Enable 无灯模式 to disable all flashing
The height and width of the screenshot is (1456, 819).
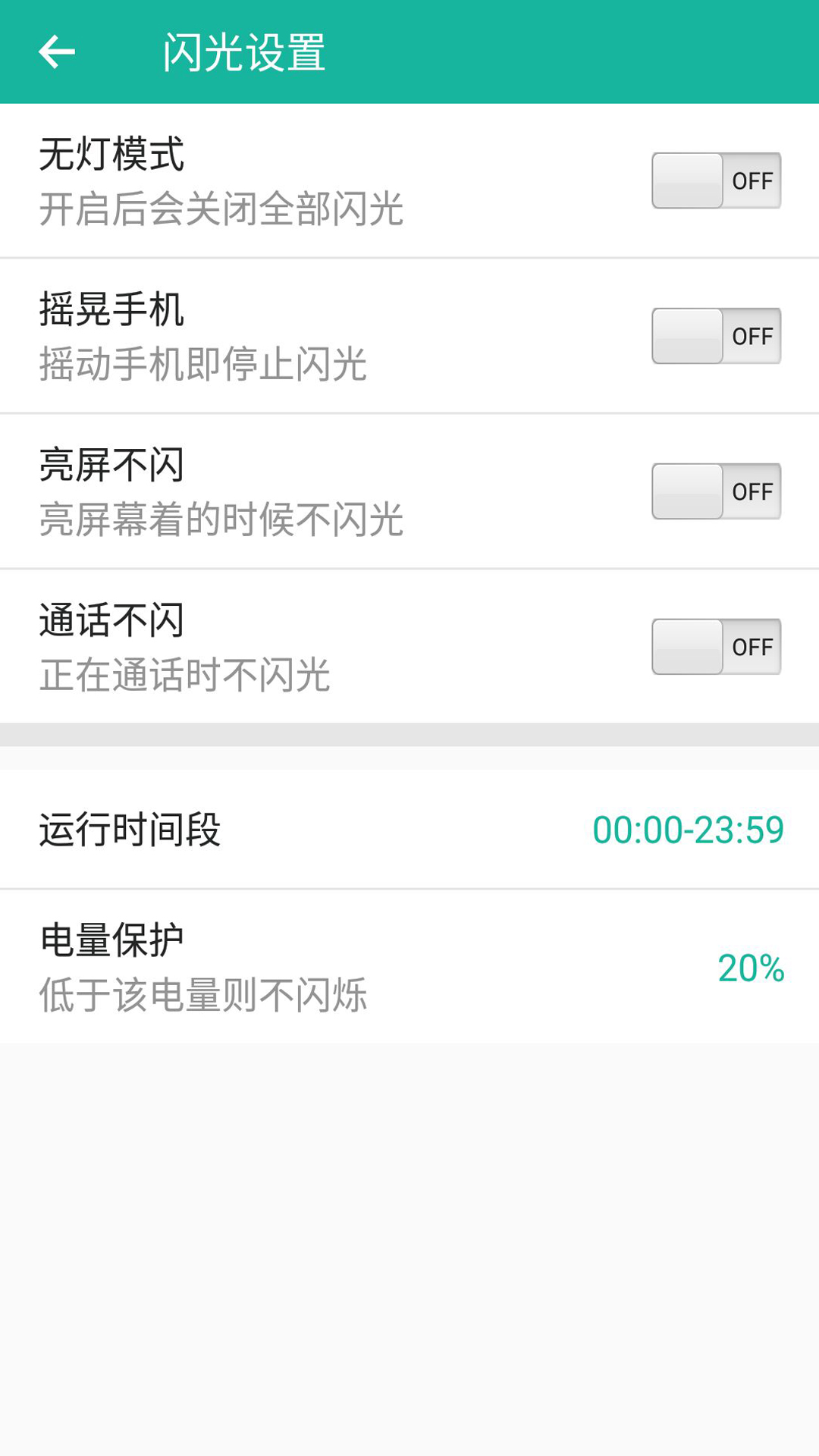pyautogui.click(x=716, y=180)
